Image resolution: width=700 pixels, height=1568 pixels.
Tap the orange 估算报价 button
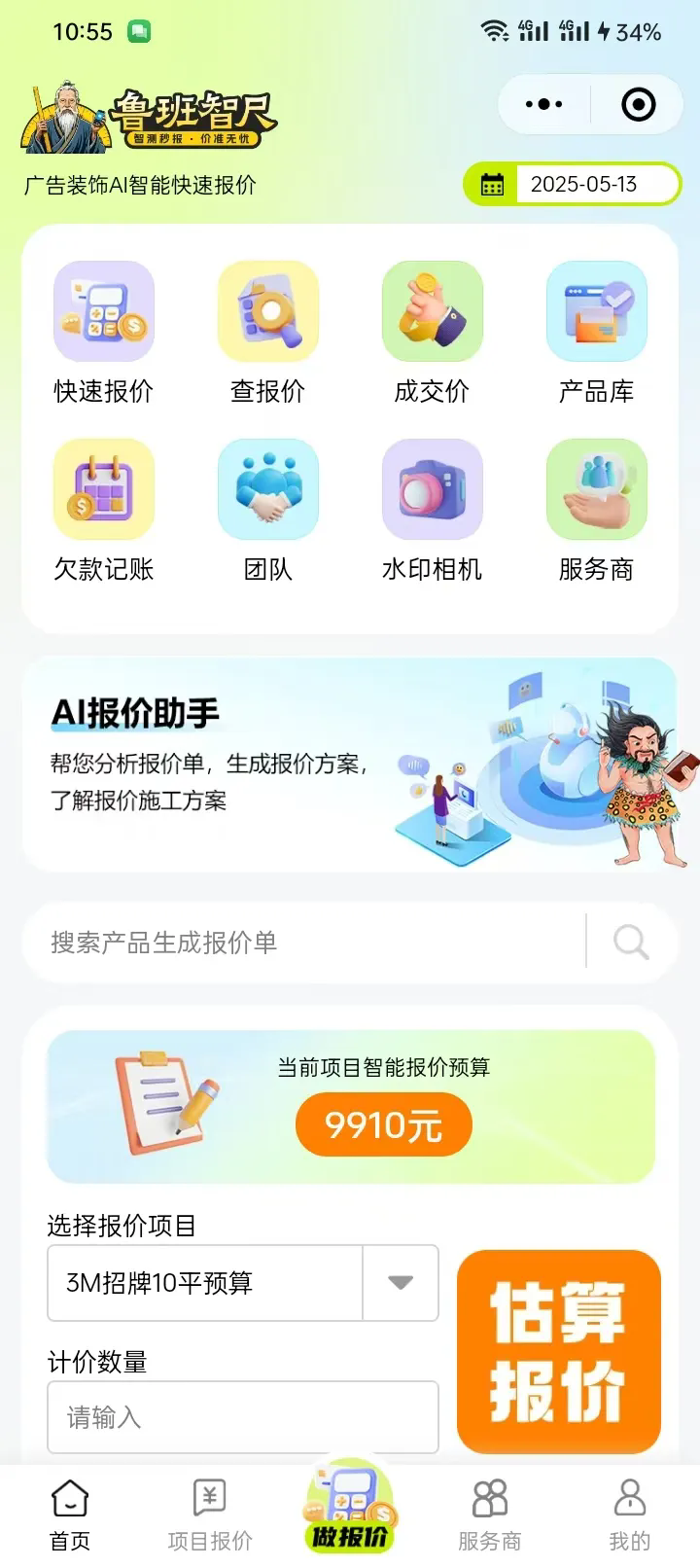pos(558,1351)
